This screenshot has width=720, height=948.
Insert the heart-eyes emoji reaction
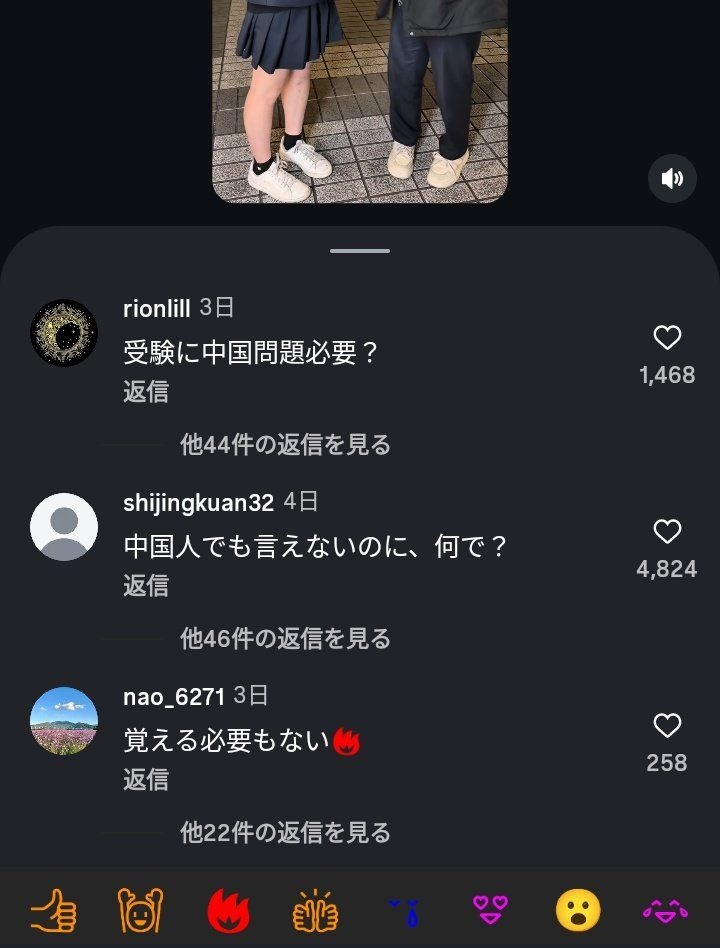490,911
